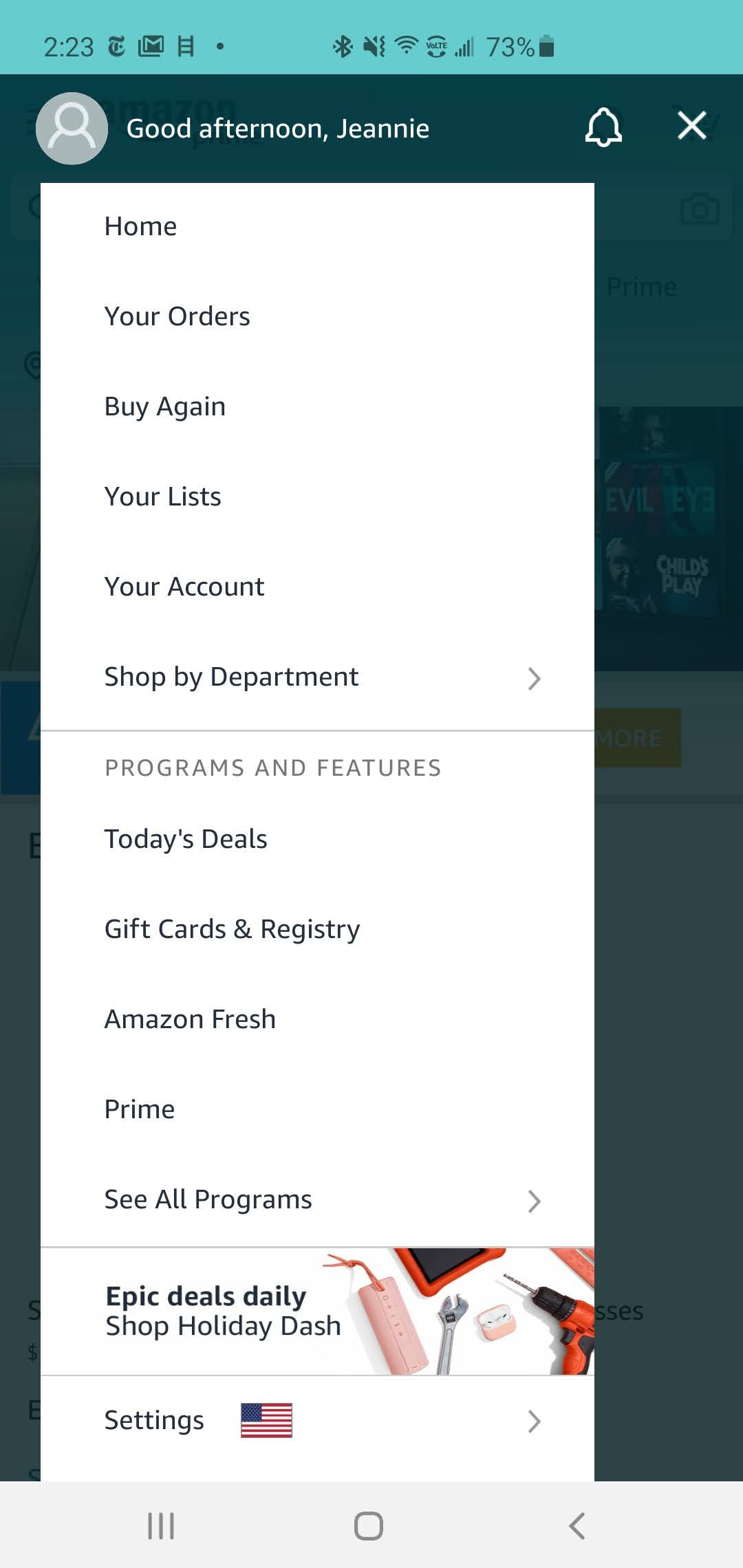
Task: Tap the system home button
Action: (369, 1526)
